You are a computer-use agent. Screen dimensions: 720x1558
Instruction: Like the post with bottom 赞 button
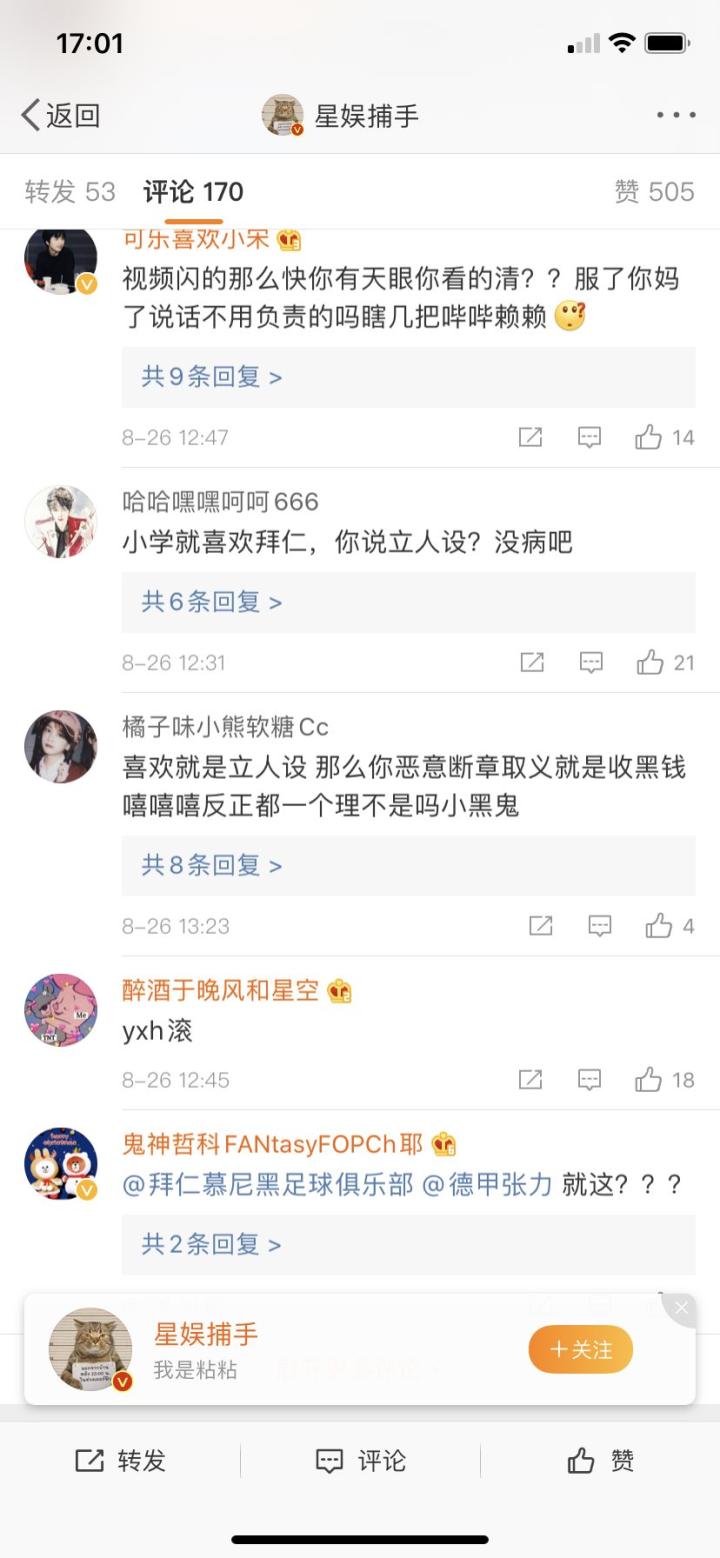(600, 1461)
